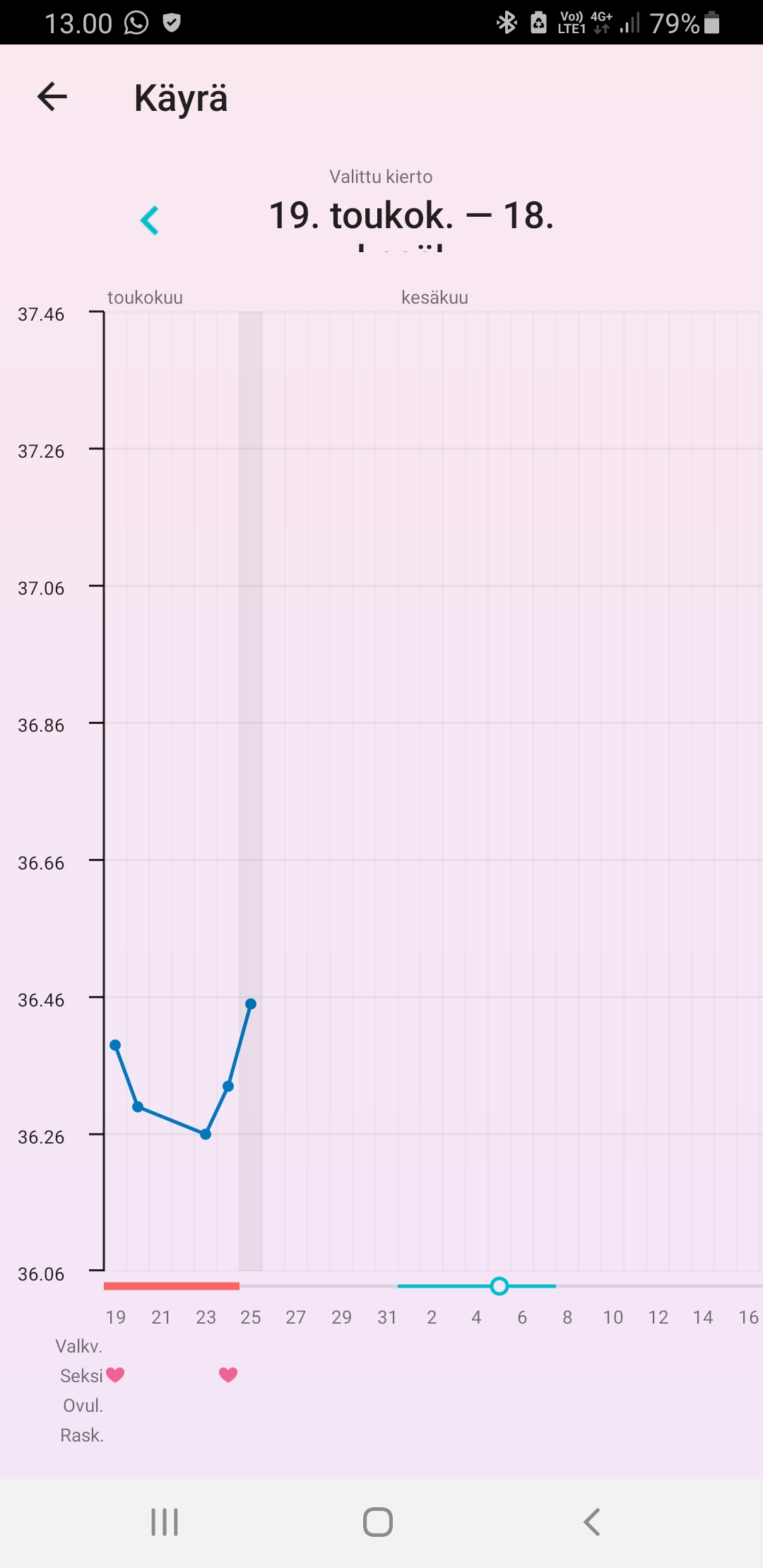Image resolution: width=763 pixels, height=1568 pixels.
Task: Show the previous cycle with the teal chevron
Action: [150, 220]
